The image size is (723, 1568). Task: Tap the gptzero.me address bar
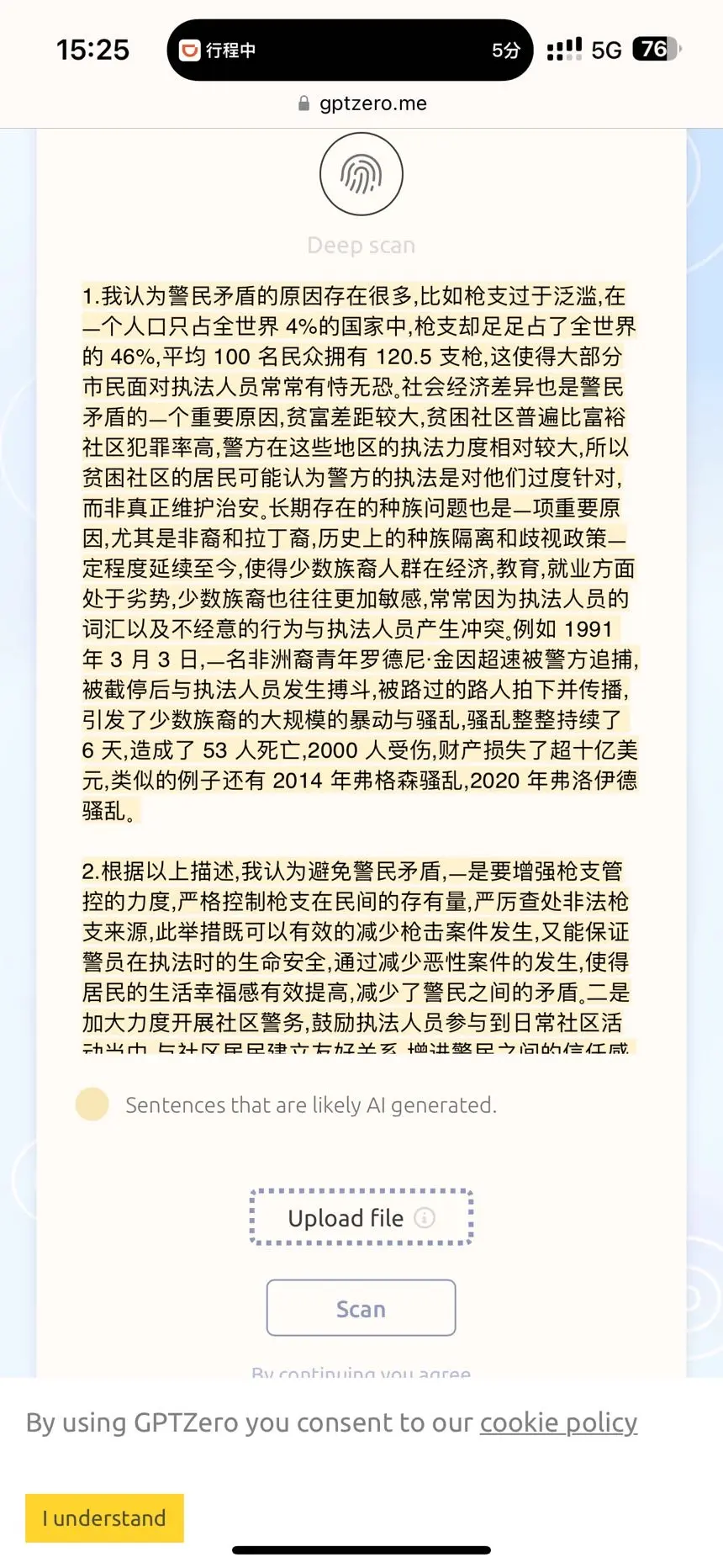click(362, 103)
